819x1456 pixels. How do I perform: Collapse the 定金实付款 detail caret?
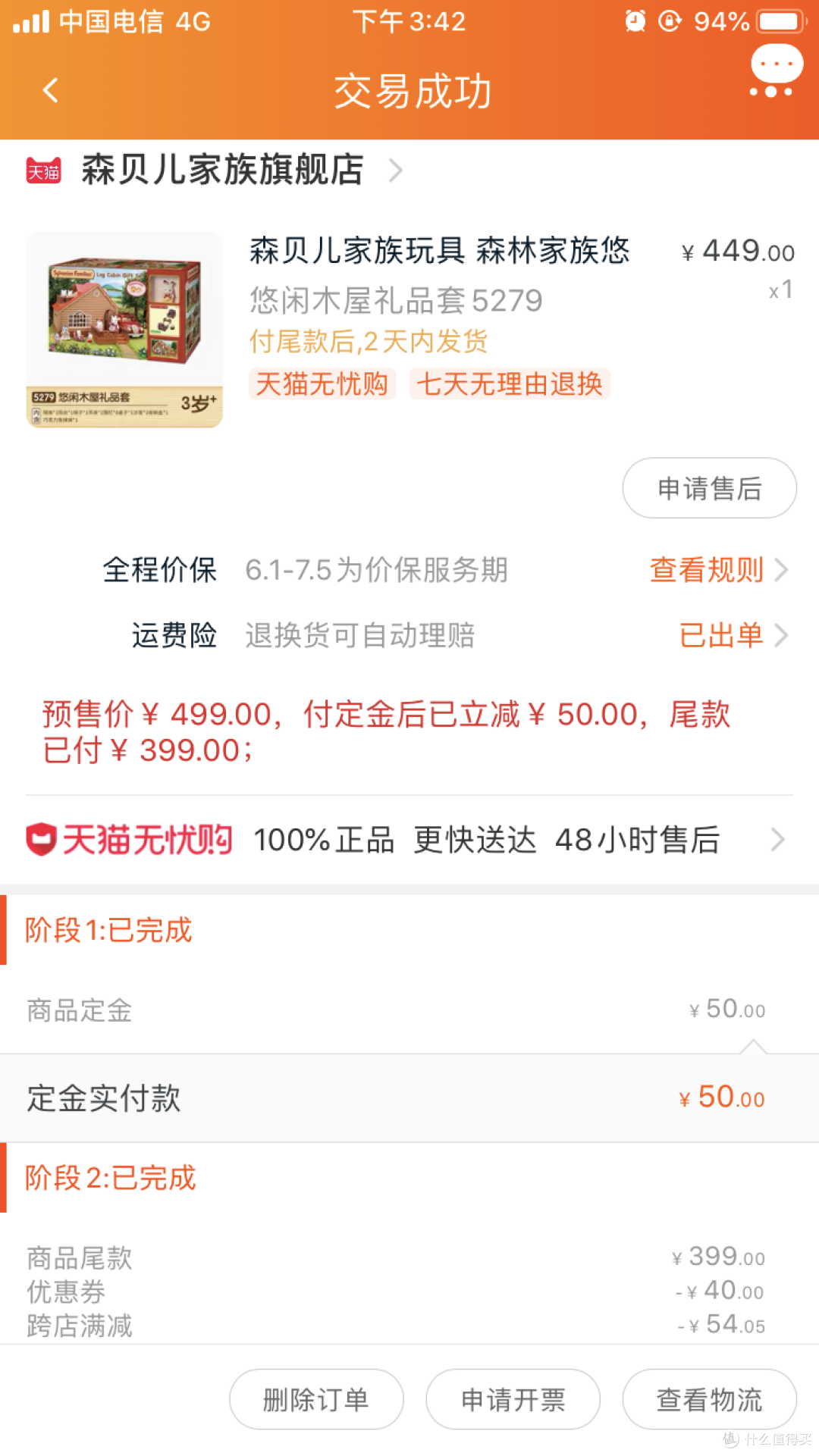pos(753,1045)
